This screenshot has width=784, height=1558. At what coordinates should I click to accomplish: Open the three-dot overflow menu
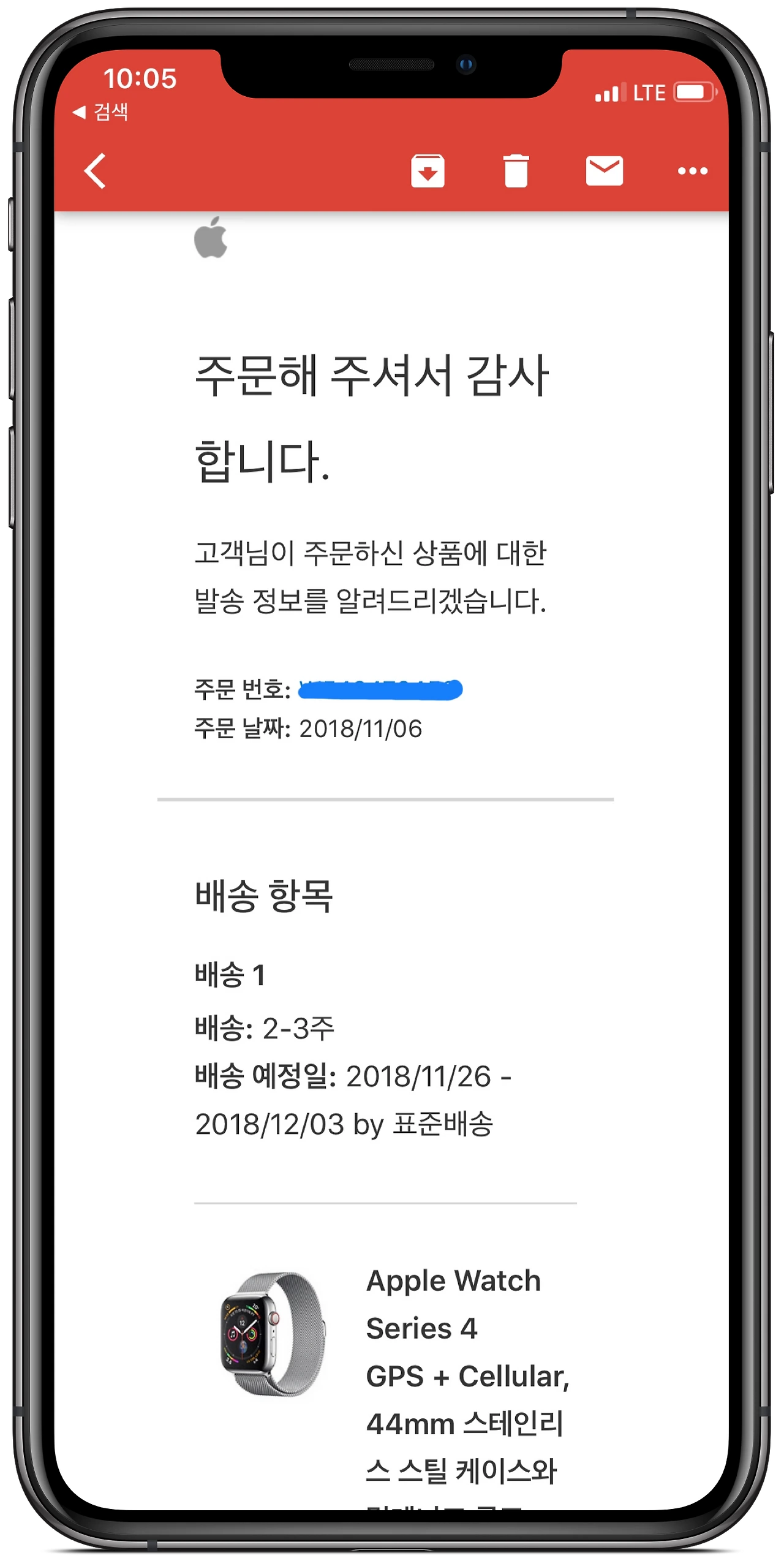(x=693, y=171)
